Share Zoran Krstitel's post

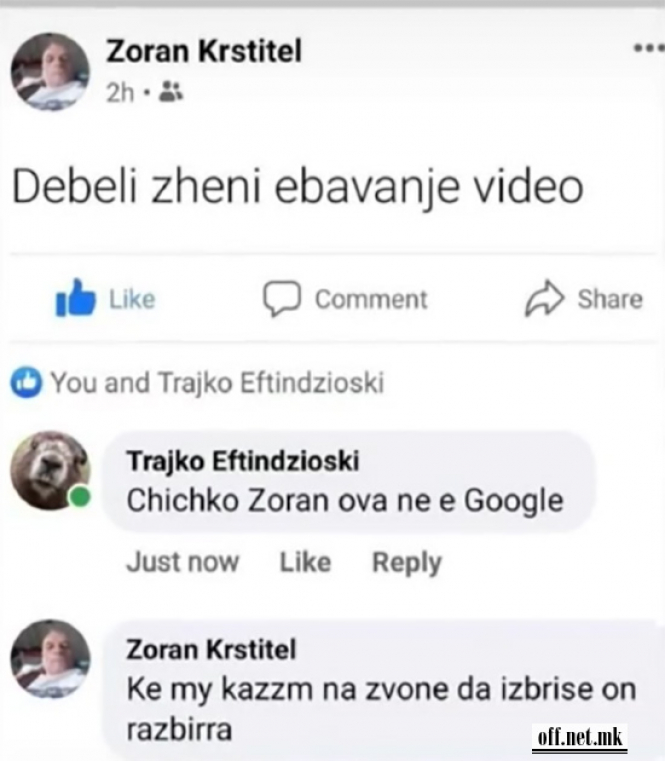(x=583, y=299)
